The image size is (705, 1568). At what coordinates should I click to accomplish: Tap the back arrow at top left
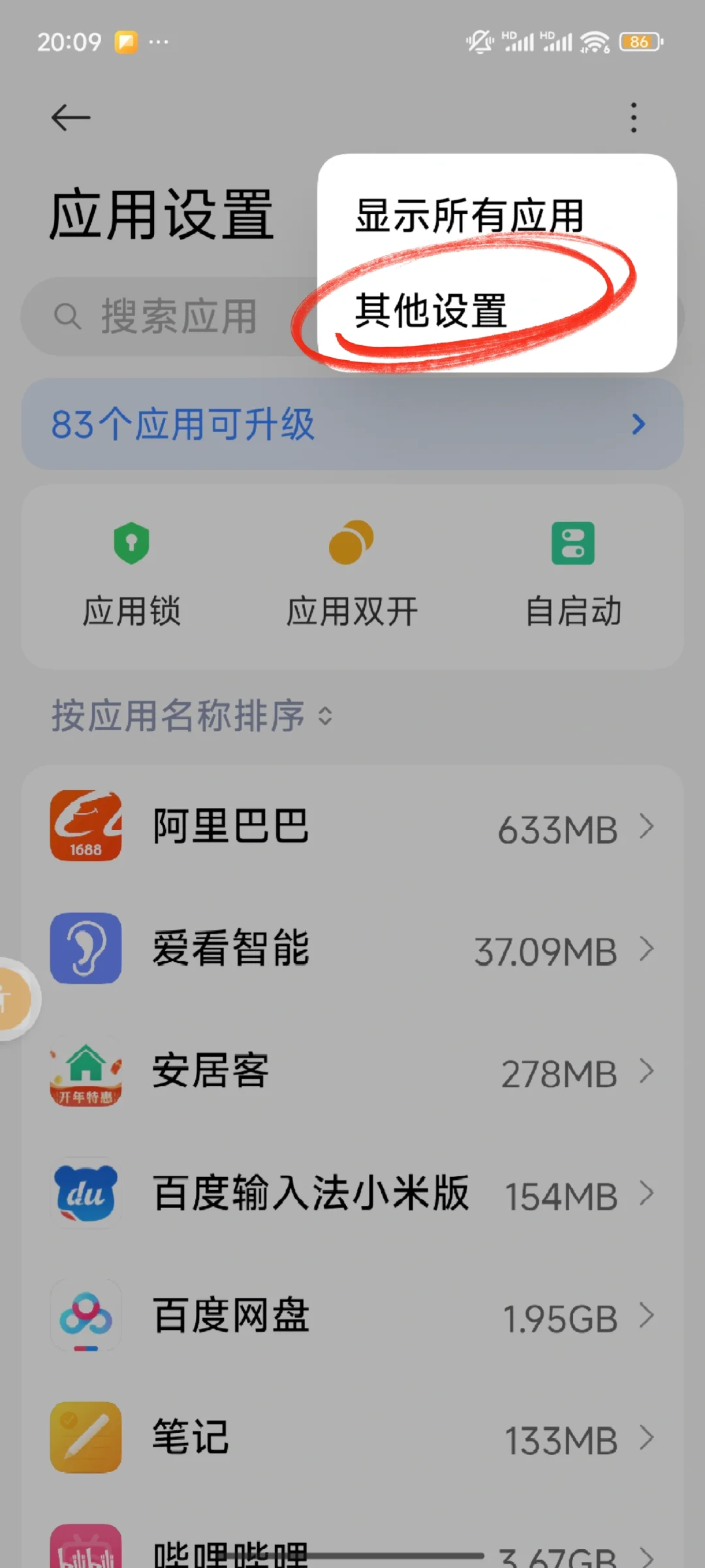(71, 117)
